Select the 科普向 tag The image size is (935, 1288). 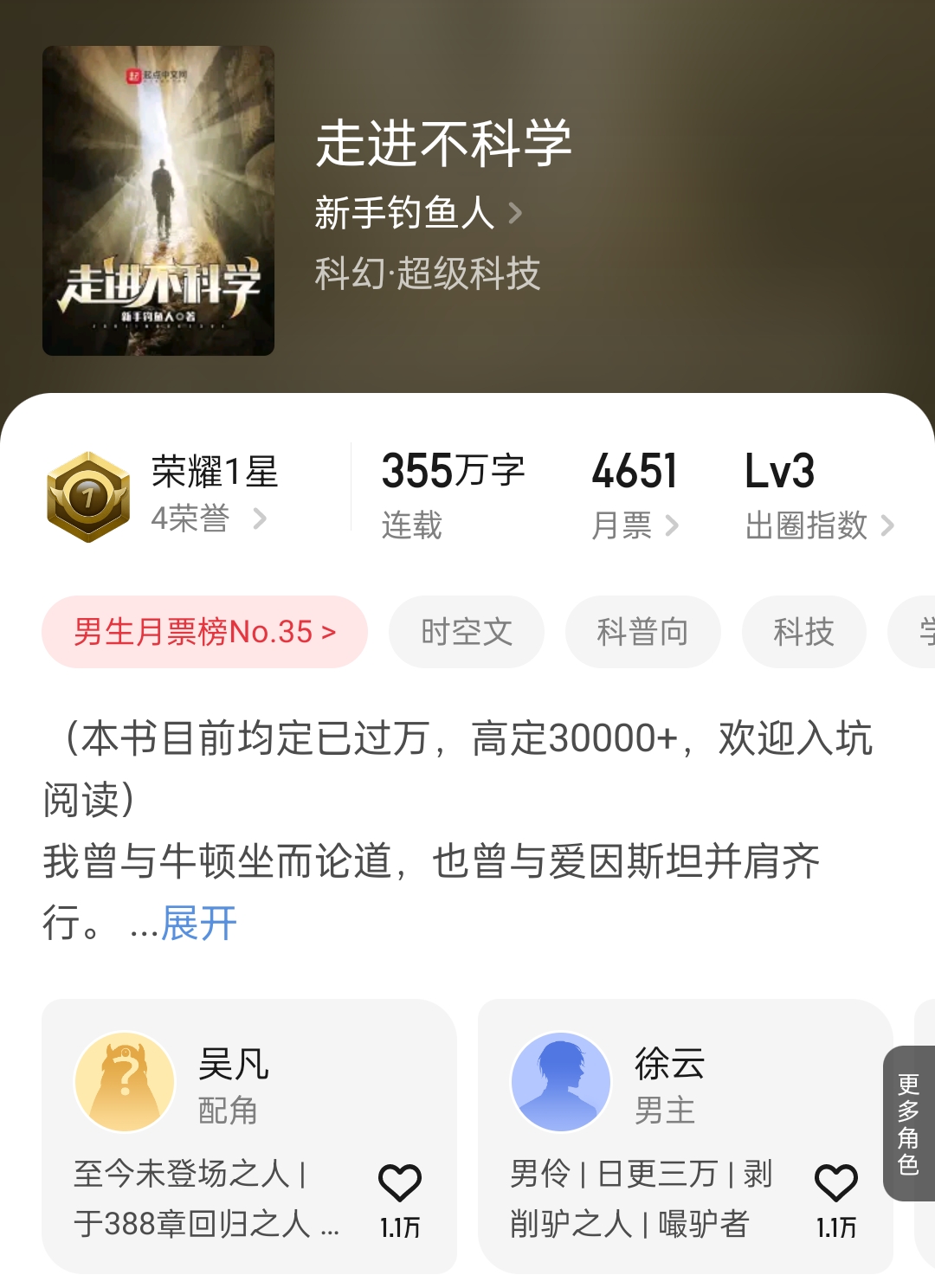642,632
